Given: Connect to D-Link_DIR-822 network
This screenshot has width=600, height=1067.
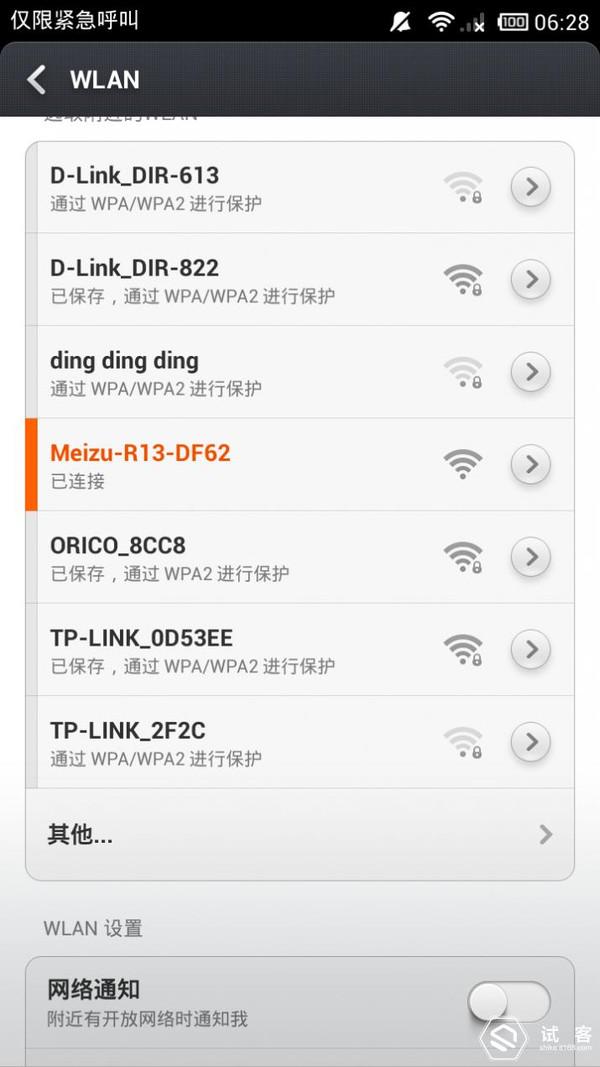Looking at the screenshot, I should point(299,279).
